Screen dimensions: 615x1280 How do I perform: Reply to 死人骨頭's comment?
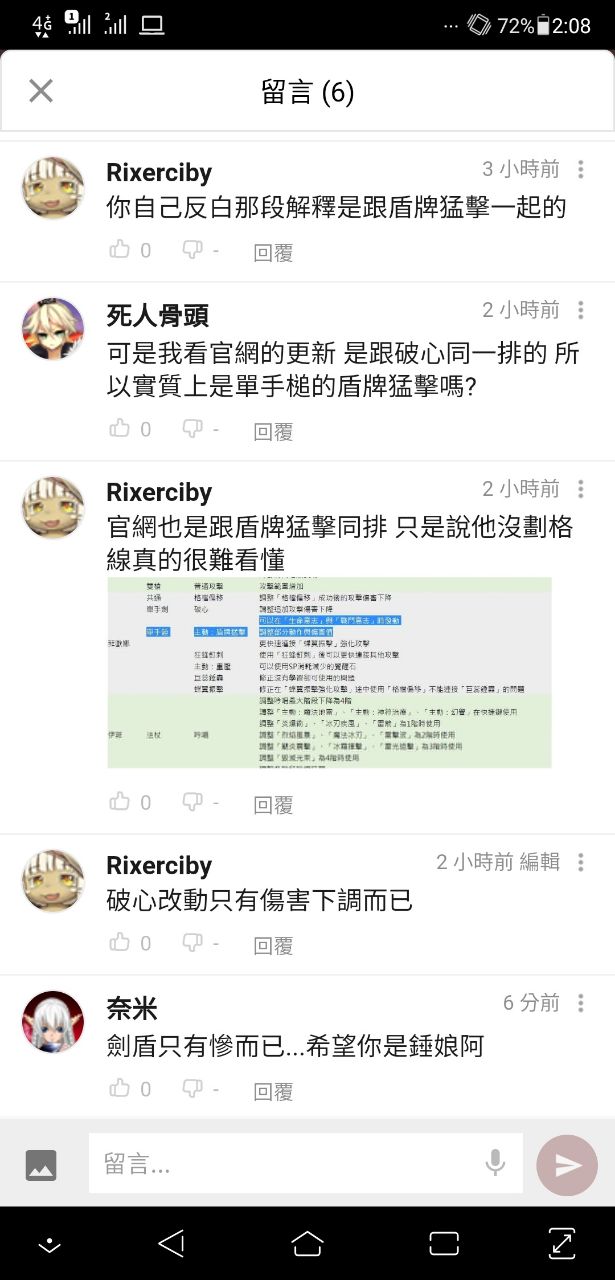pos(273,432)
